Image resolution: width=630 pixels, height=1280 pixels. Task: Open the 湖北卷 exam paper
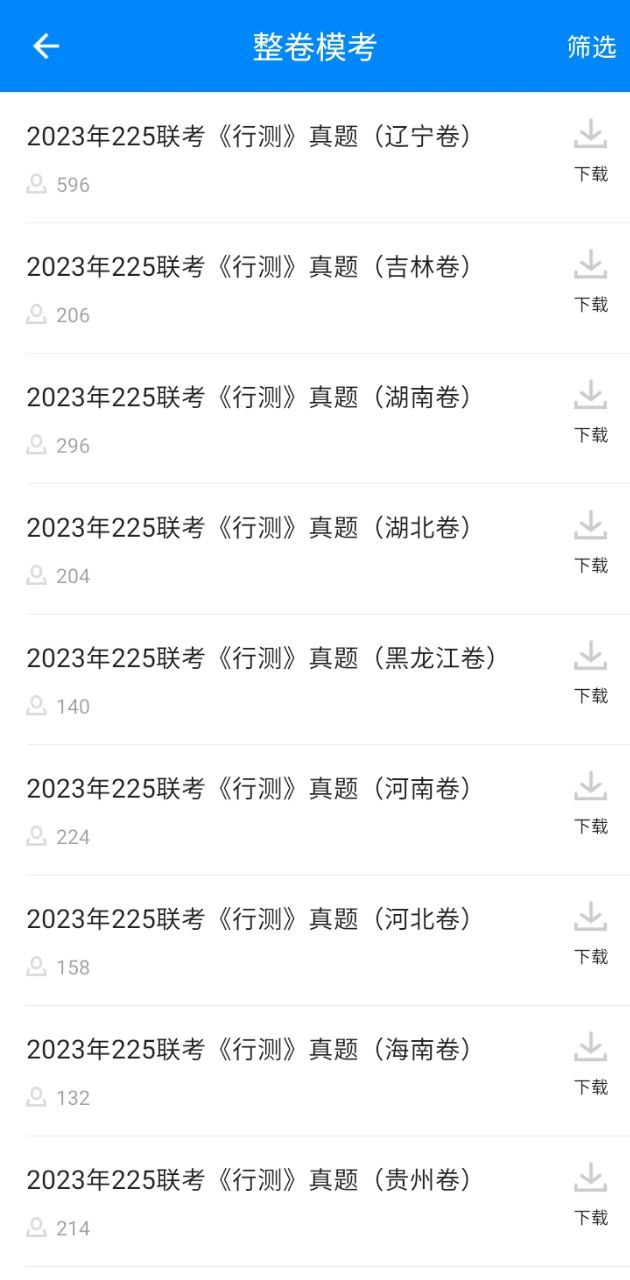tap(248, 528)
